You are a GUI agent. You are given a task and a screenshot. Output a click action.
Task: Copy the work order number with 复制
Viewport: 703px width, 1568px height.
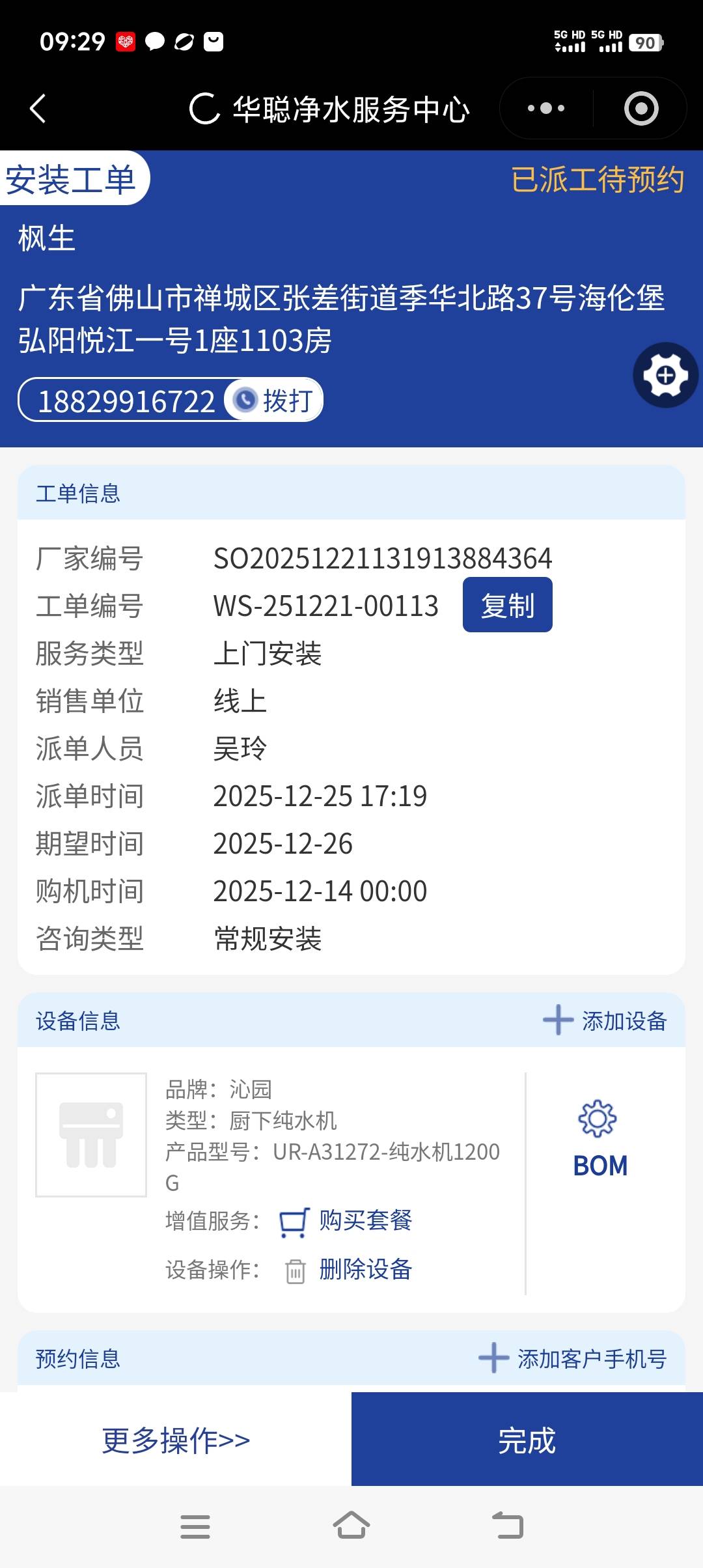point(507,605)
